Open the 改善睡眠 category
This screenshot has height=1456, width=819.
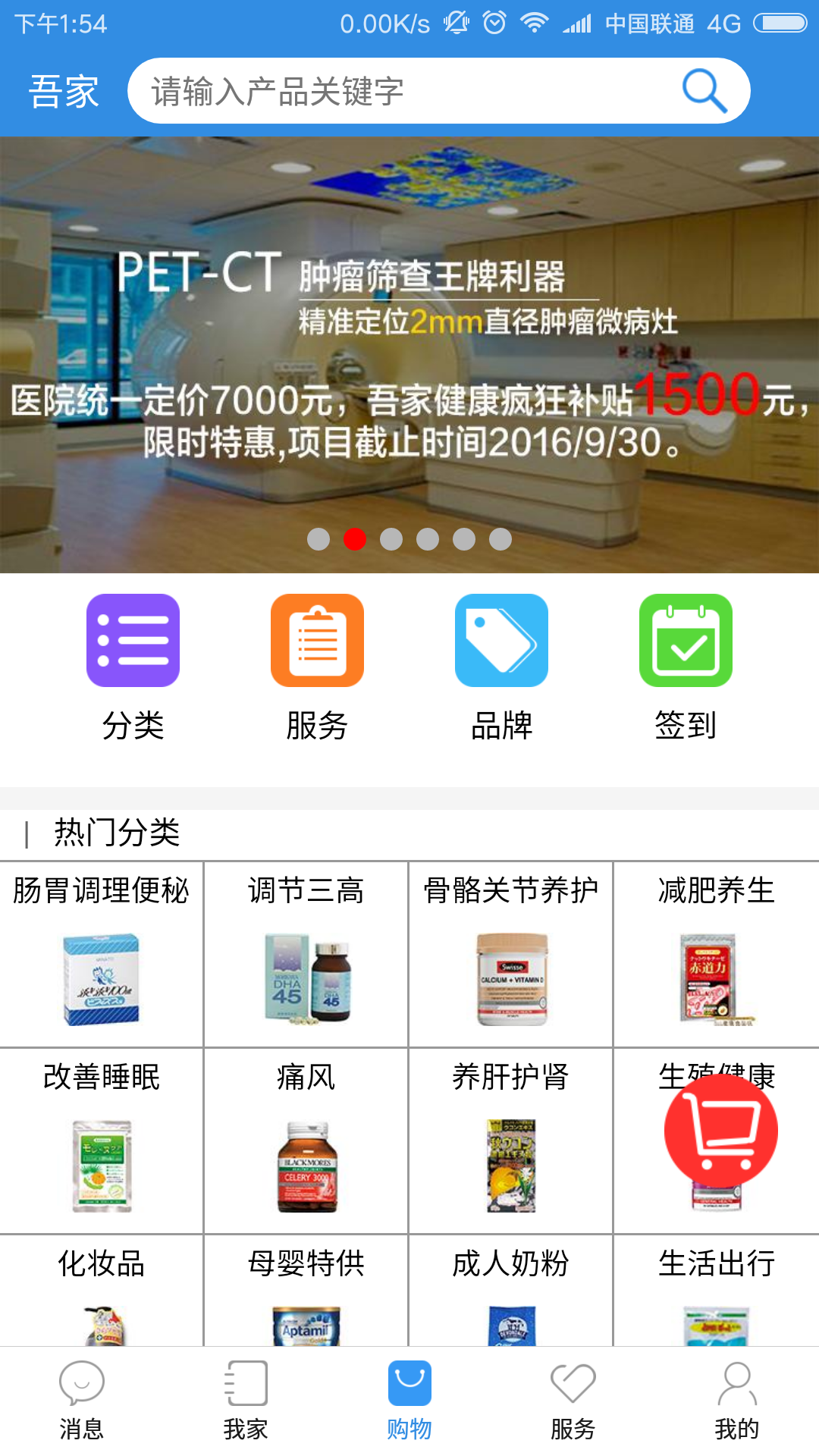pyautogui.click(x=102, y=1141)
